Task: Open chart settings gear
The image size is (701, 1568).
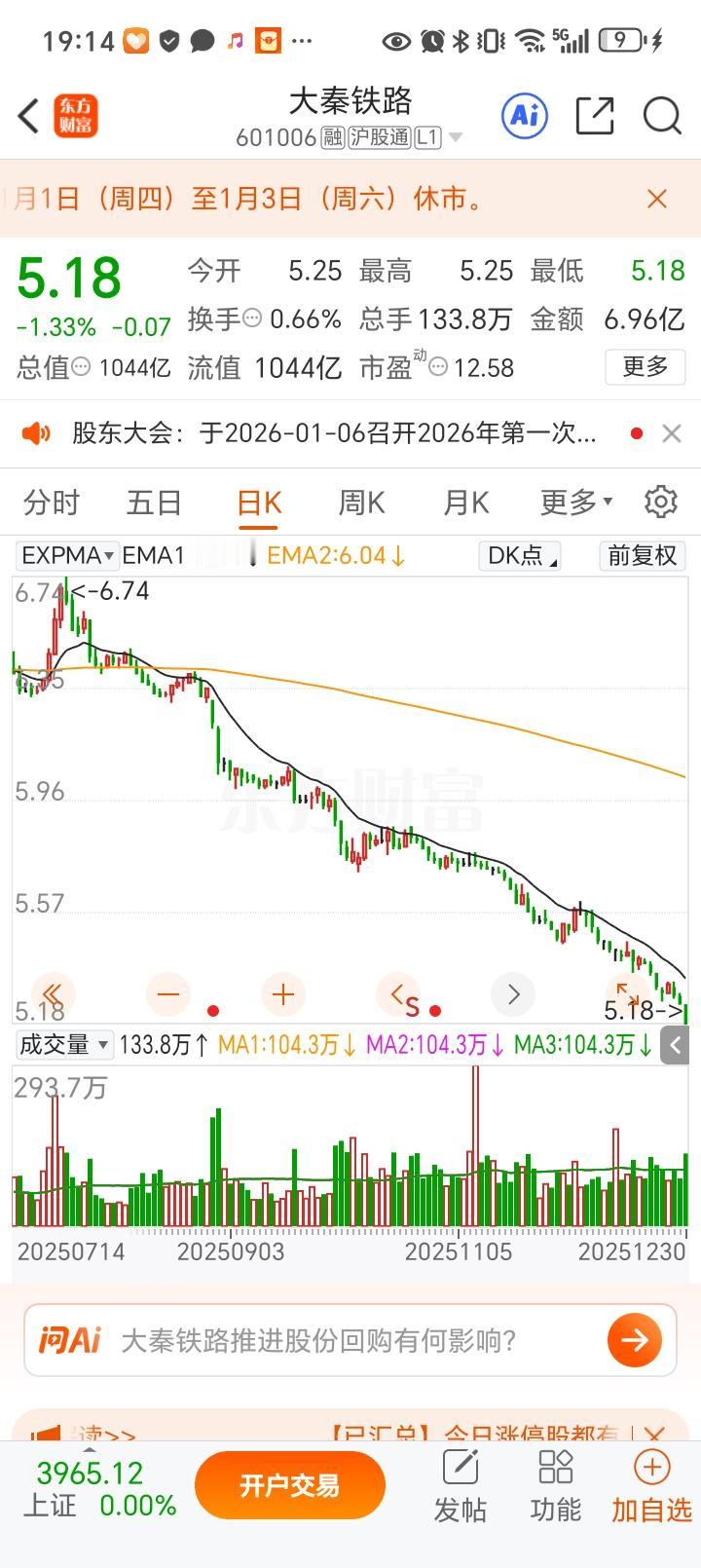Action: (661, 502)
